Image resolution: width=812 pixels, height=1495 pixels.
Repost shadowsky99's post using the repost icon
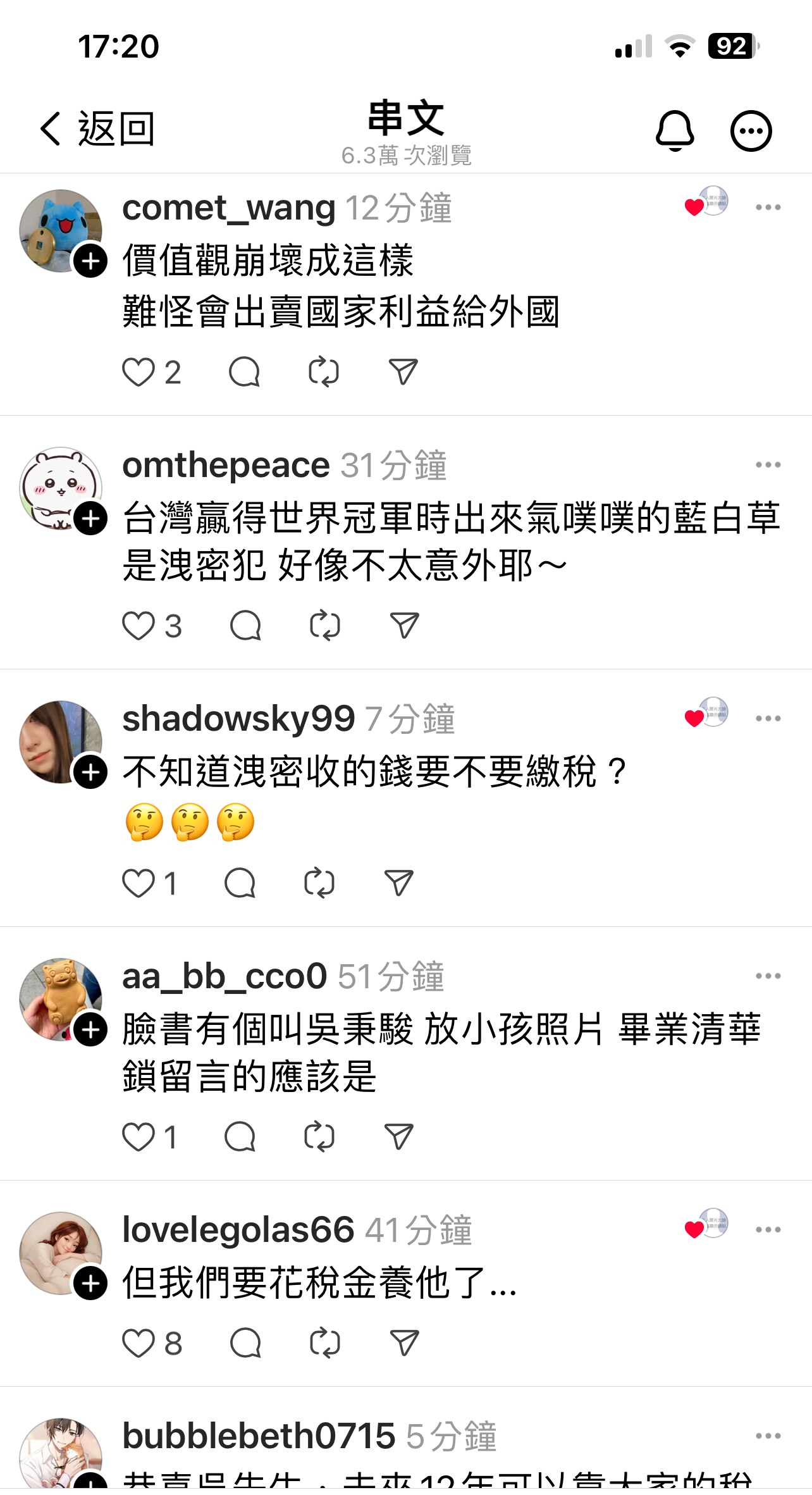(x=323, y=882)
